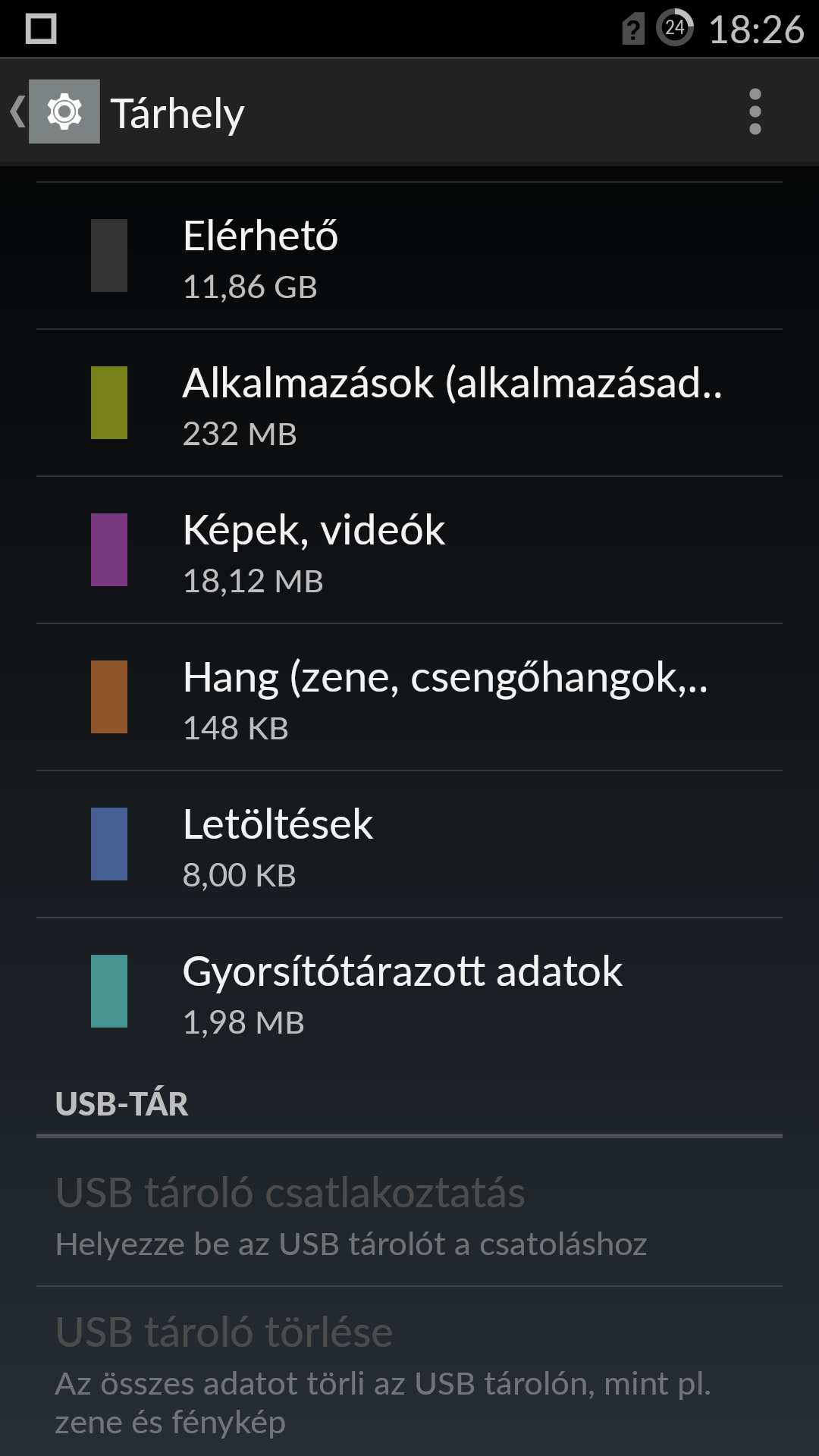
Task: Tap Gyorsítótárazott adatok to clear cache
Action: (x=409, y=992)
